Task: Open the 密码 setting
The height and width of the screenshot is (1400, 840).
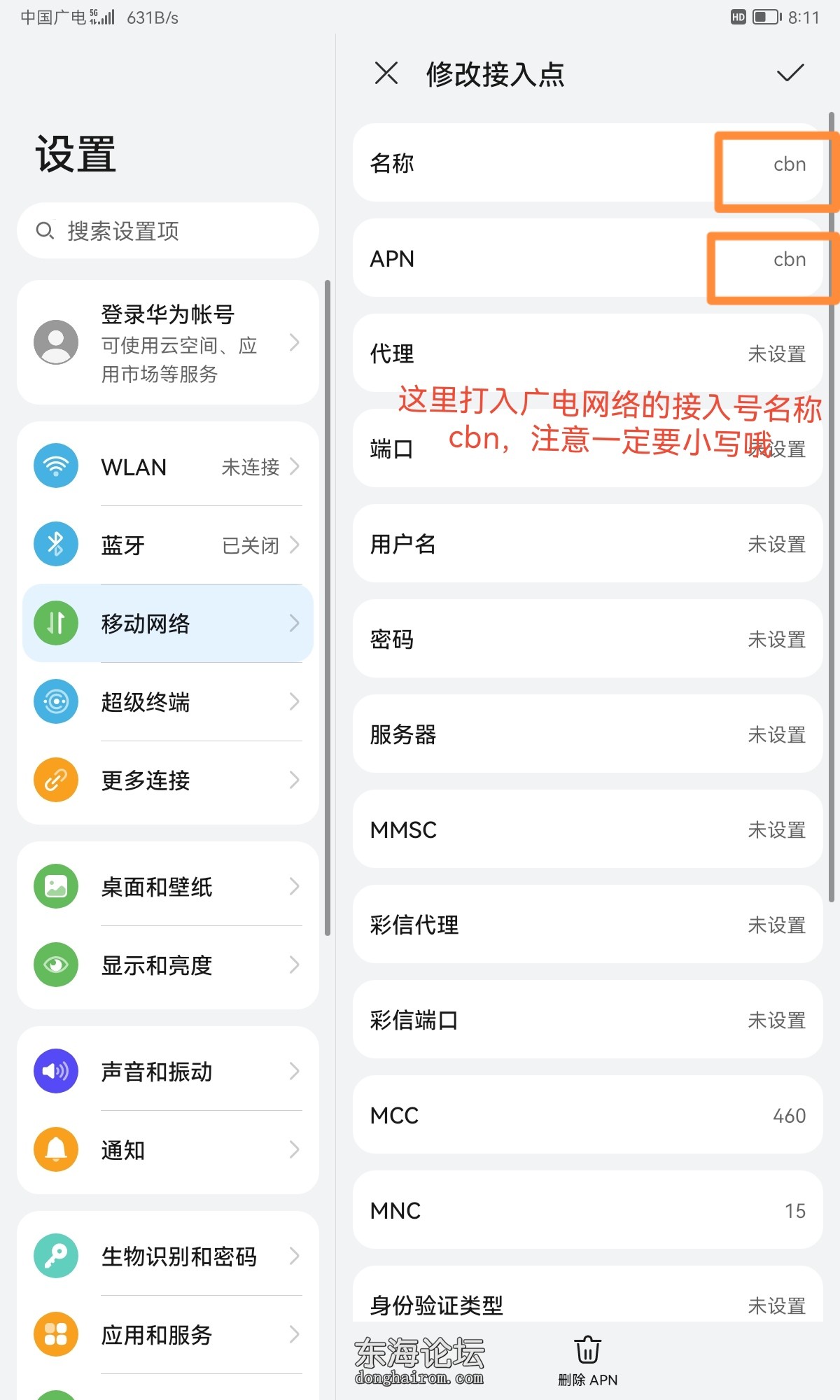Action: pyautogui.click(x=587, y=638)
